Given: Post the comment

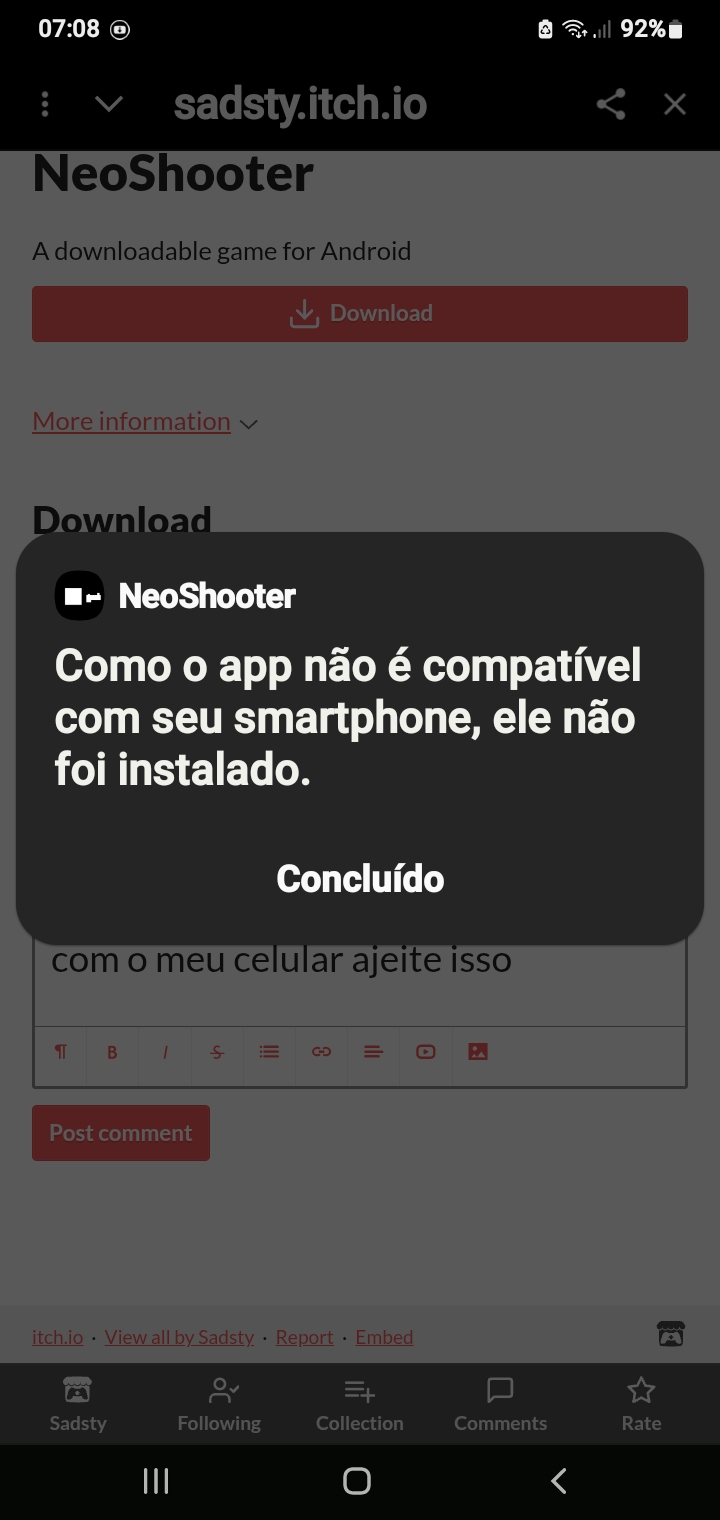Looking at the screenshot, I should point(121,1133).
